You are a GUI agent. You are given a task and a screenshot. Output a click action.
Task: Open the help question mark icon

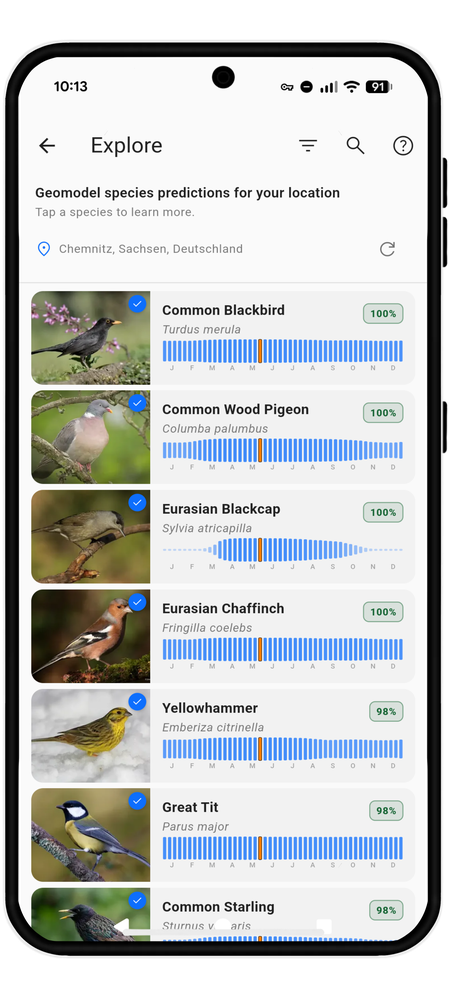tap(403, 146)
